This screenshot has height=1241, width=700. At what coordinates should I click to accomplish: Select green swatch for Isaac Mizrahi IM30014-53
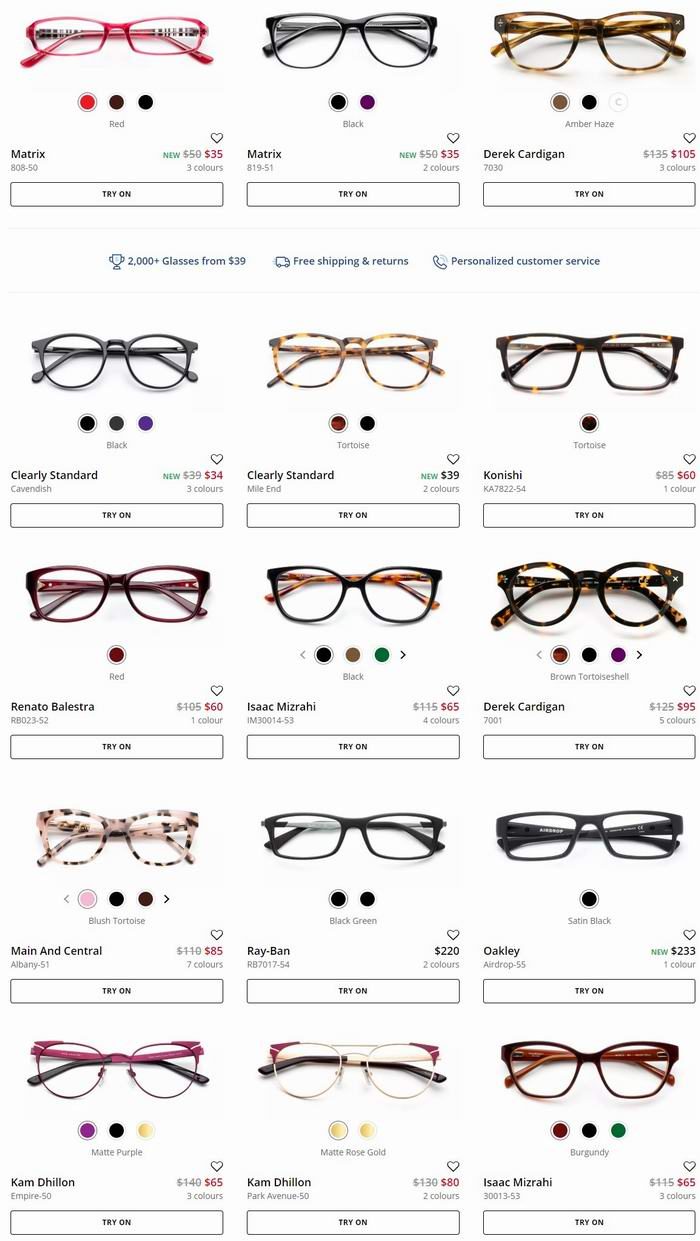[381, 655]
